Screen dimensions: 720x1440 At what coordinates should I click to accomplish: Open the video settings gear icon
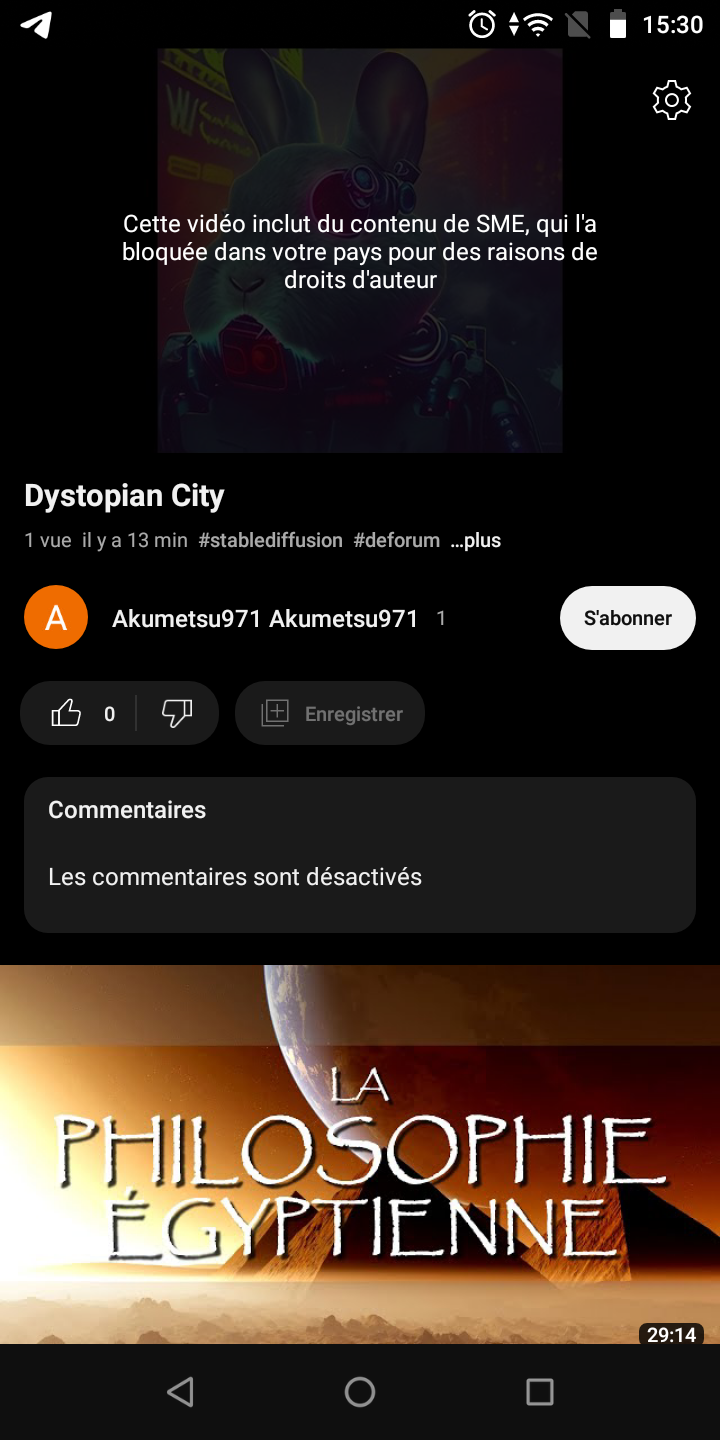pos(672,99)
